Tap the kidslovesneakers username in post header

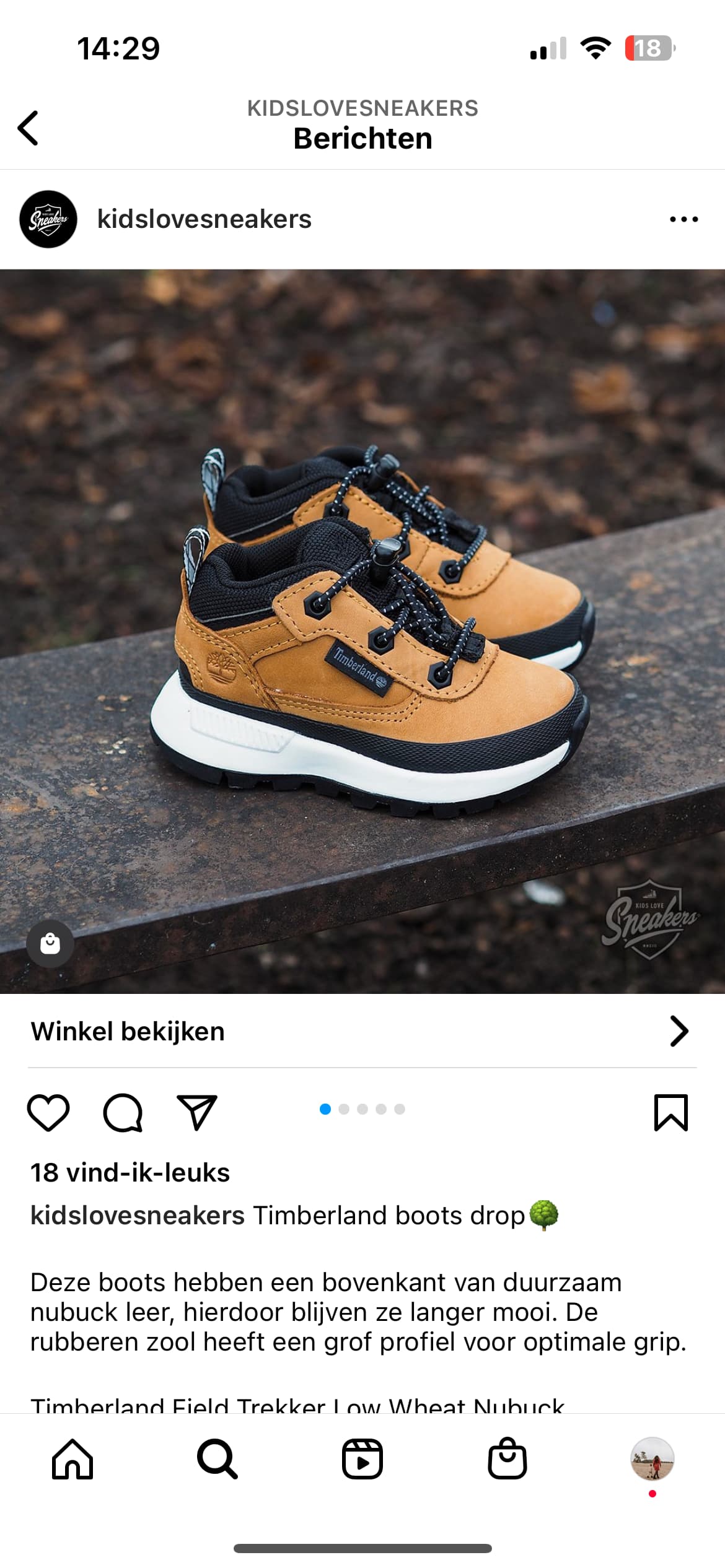click(204, 219)
